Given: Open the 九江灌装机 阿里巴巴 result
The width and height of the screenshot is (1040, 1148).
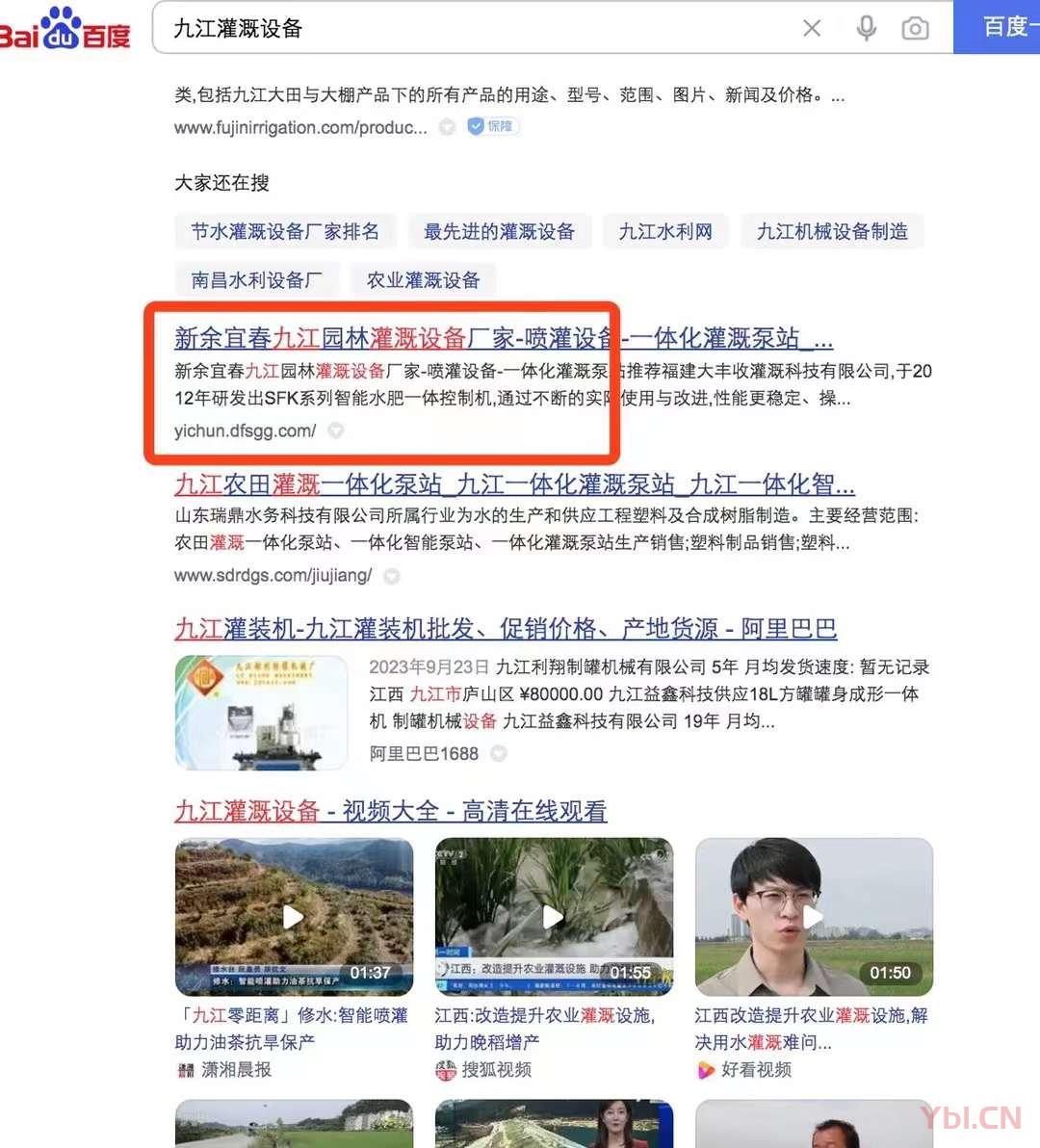Looking at the screenshot, I should click(506, 629).
